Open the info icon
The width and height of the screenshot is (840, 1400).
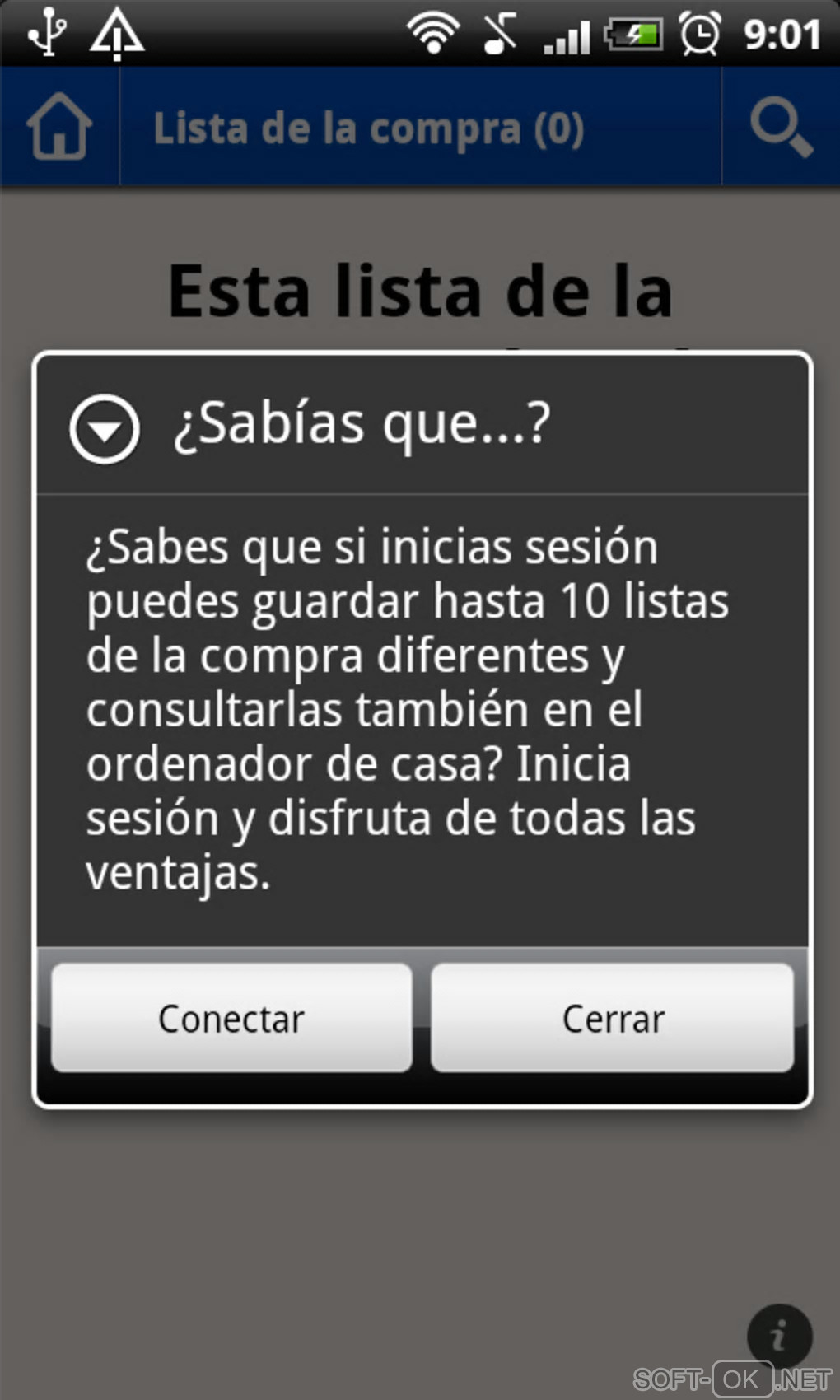point(779,1336)
